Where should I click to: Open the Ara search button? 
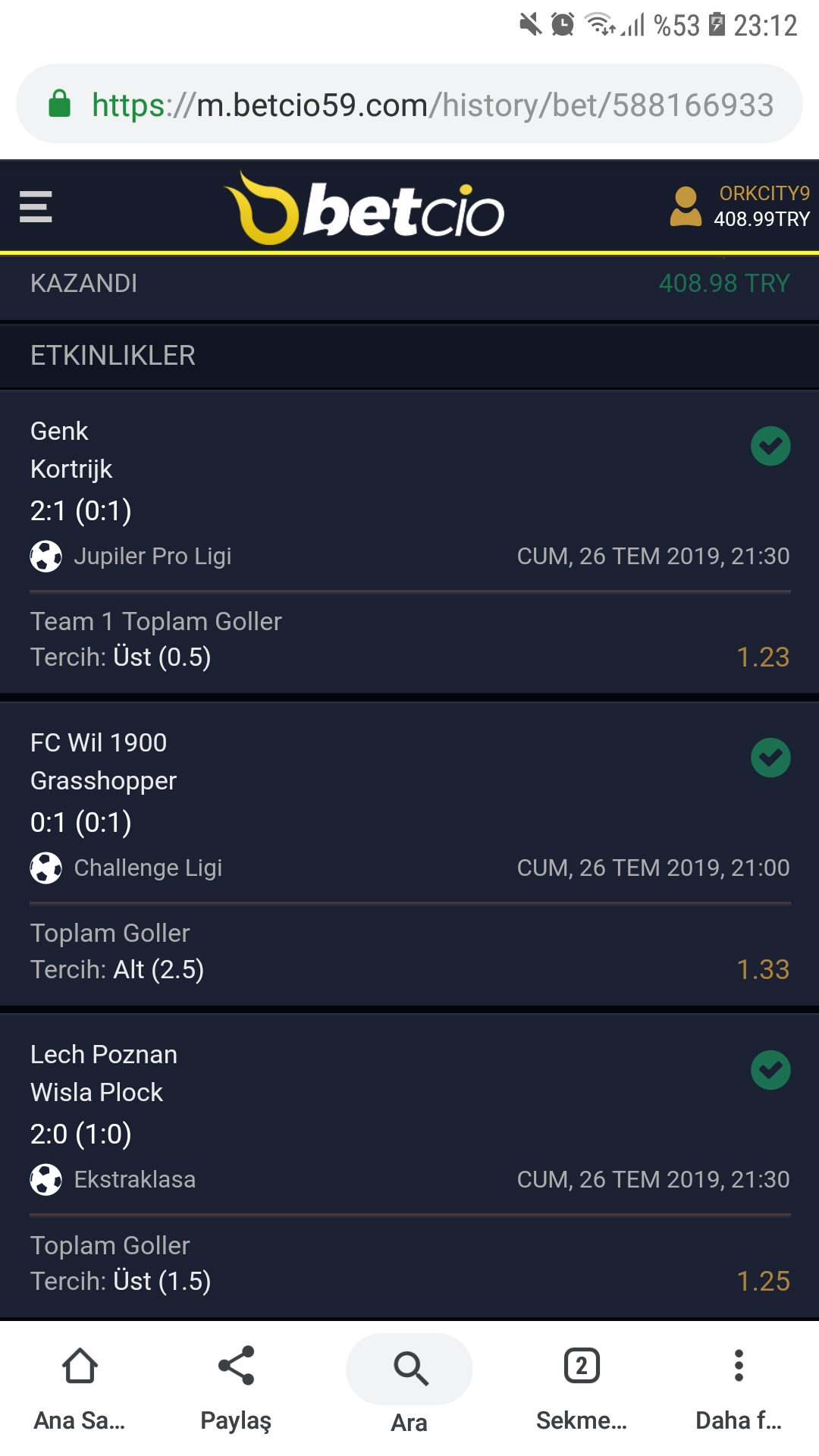[x=409, y=1385]
